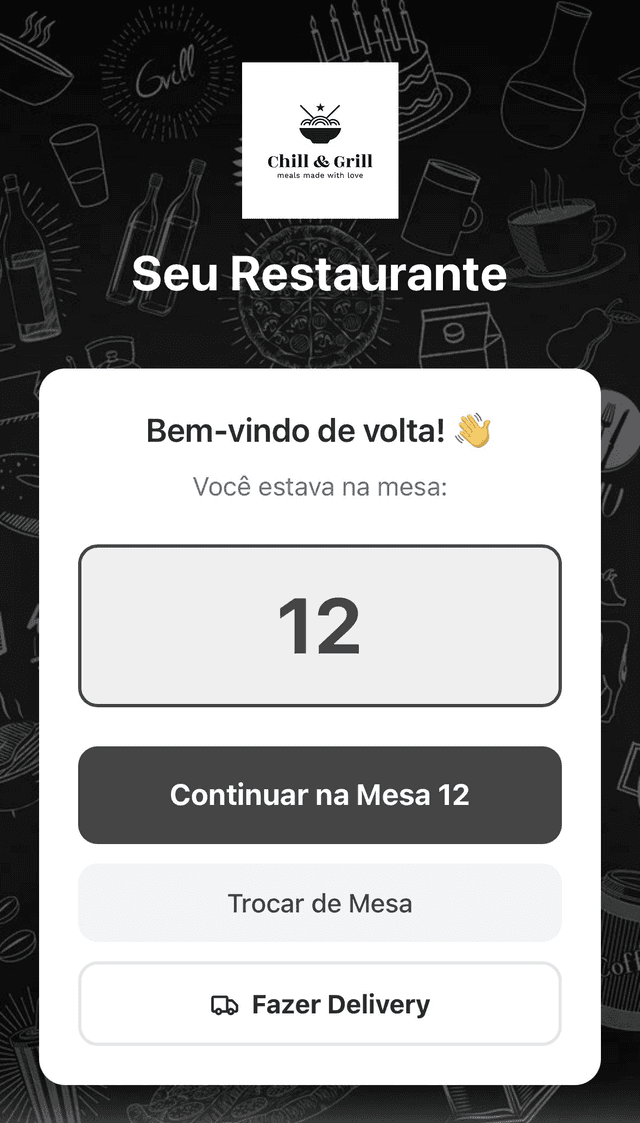Viewport: 640px width, 1123px height.
Task: Choose Fazer Delivery option
Action: (x=320, y=1004)
